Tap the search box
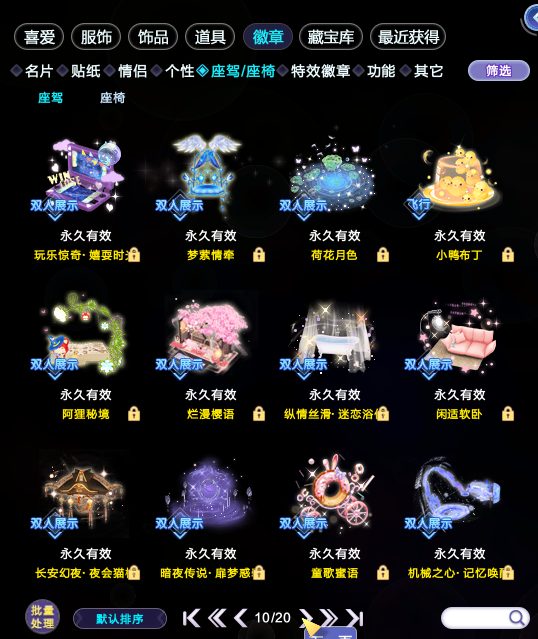 coord(485,618)
